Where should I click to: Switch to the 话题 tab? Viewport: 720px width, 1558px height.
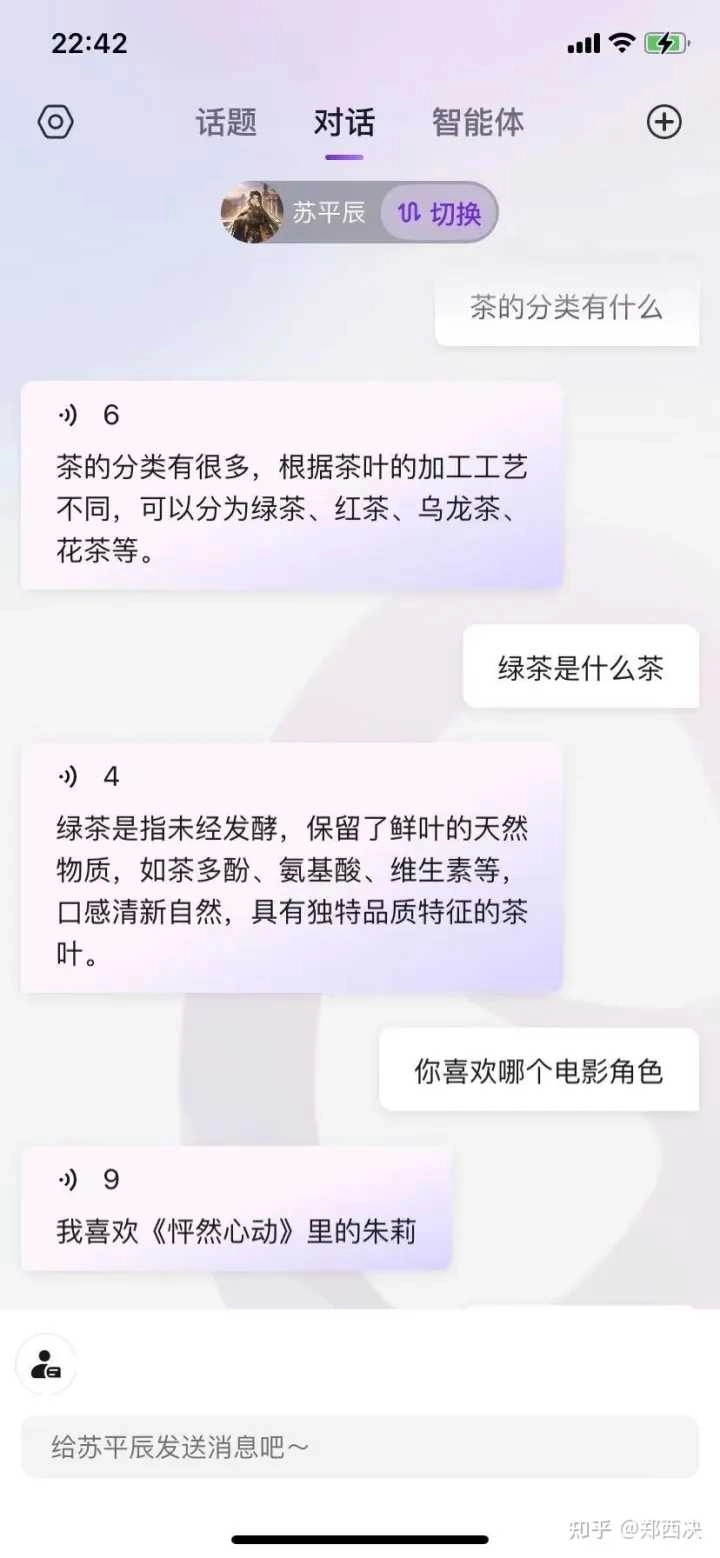(x=226, y=123)
